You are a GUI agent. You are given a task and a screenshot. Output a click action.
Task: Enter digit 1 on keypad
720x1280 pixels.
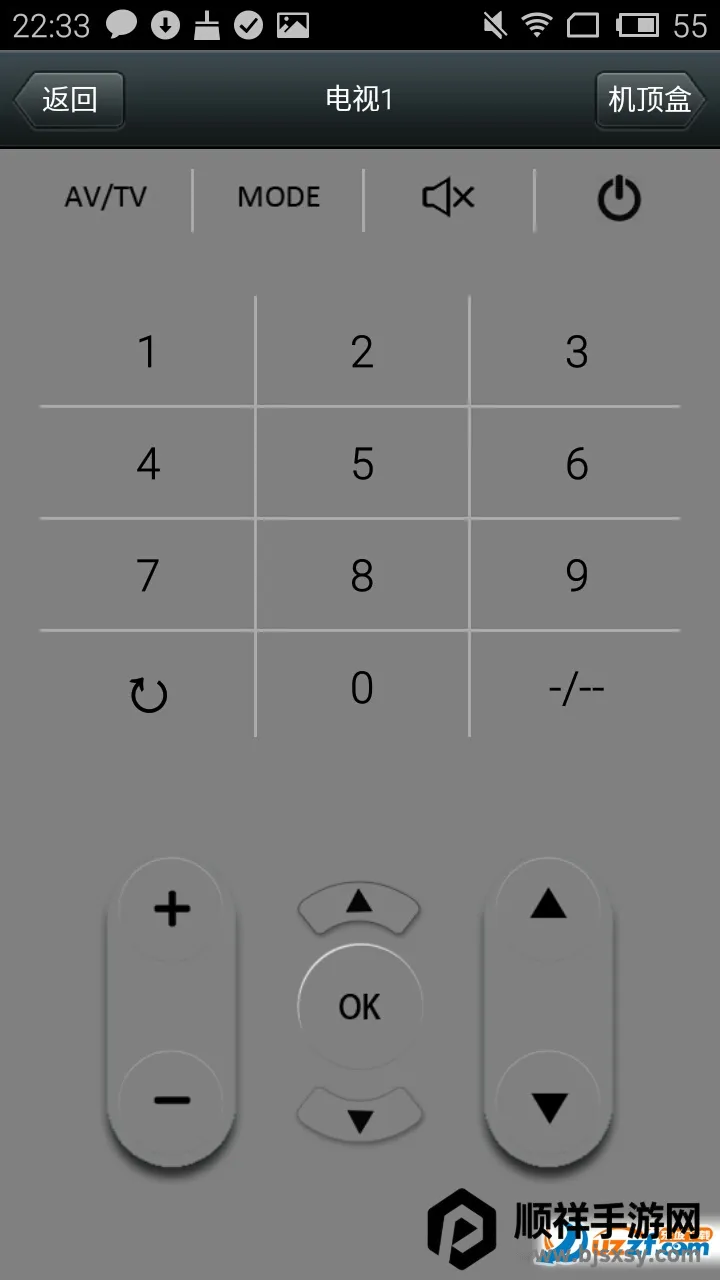(x=147, y=352)
